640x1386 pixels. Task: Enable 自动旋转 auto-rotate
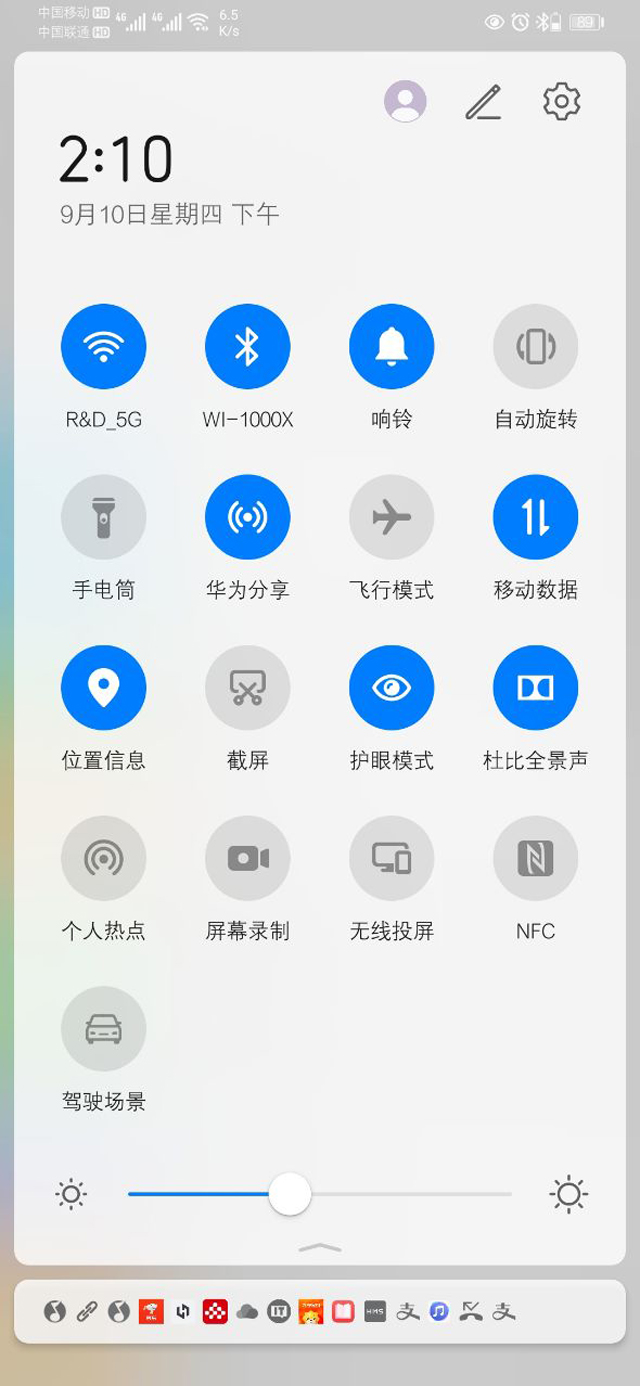[536, 347]
